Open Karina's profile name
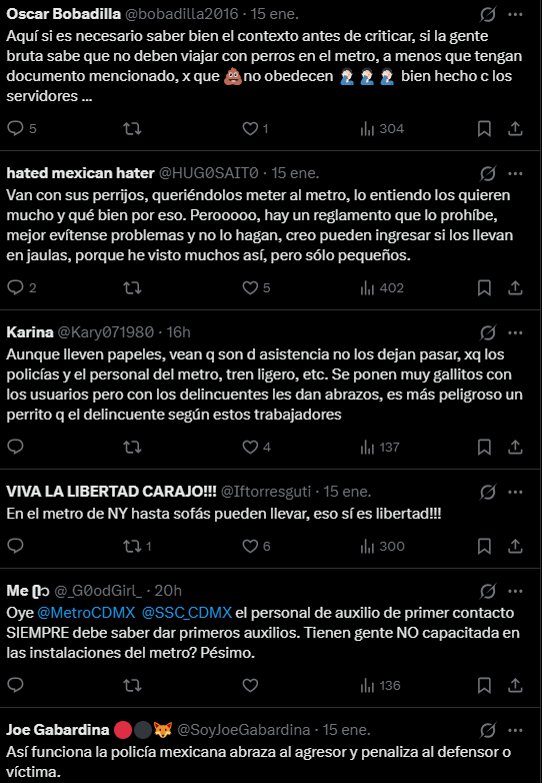 30,332
